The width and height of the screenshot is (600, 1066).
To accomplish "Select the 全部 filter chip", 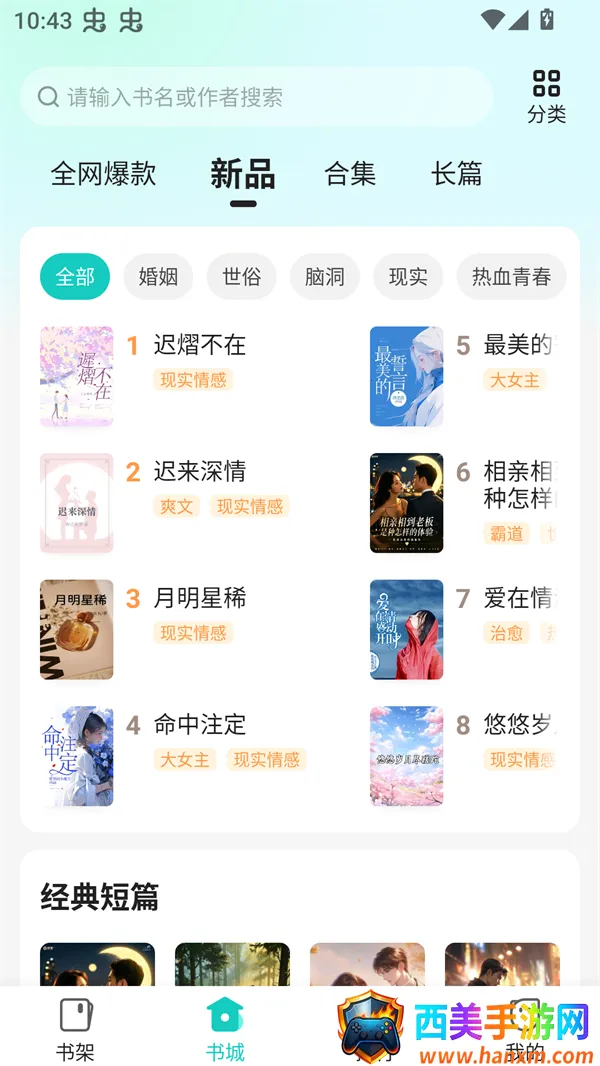I will 75,277.
